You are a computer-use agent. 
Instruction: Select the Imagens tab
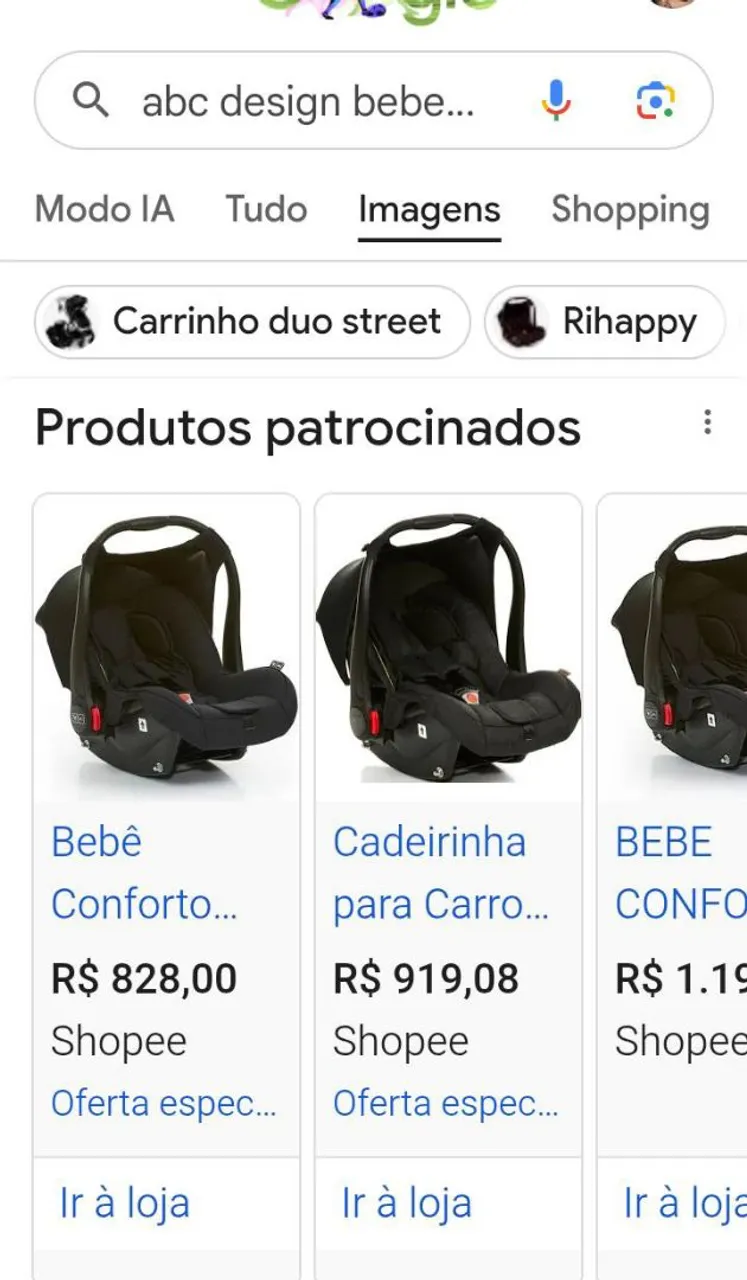point(429,210)
